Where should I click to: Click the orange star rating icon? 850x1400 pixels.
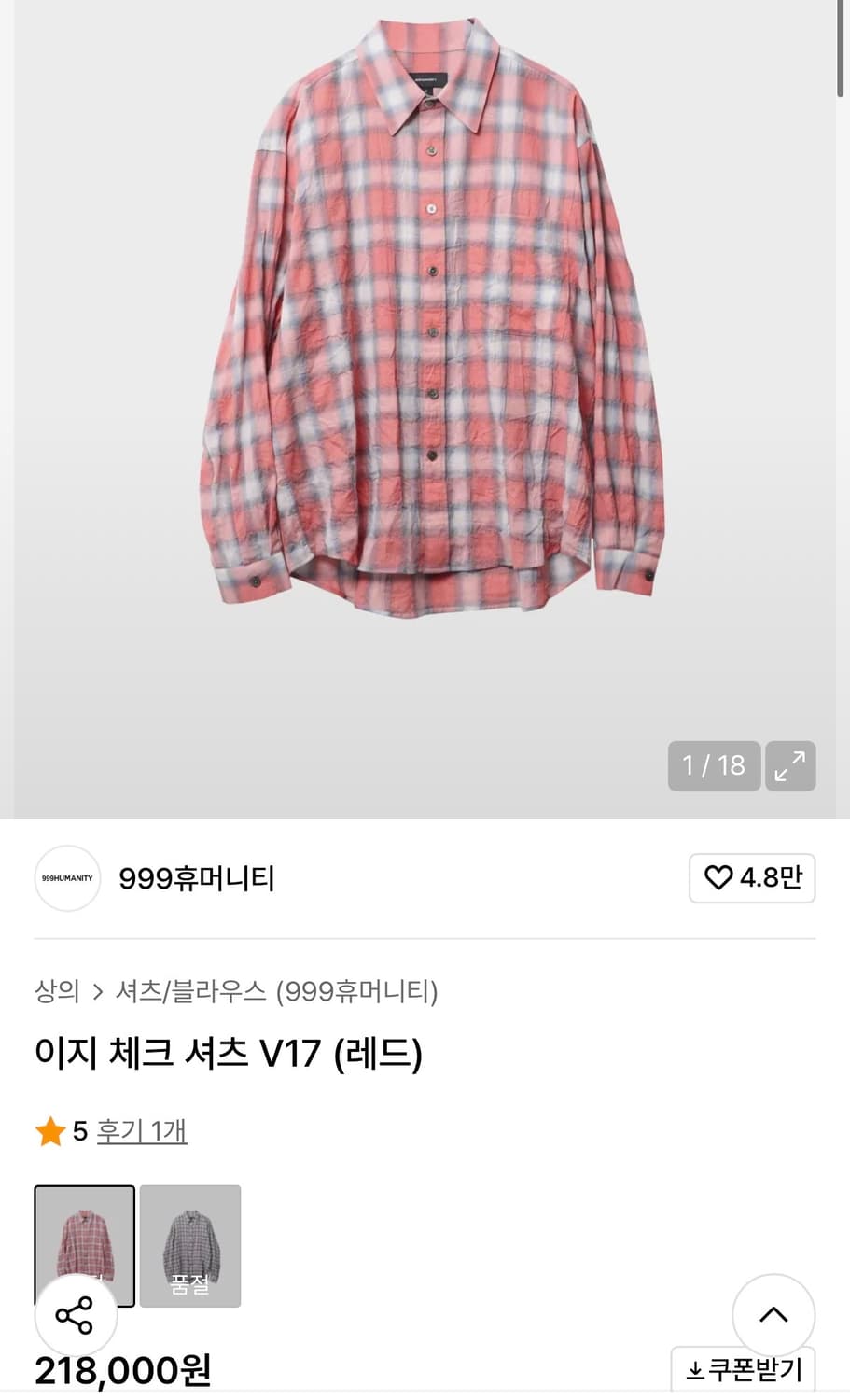coord(50,1130)
